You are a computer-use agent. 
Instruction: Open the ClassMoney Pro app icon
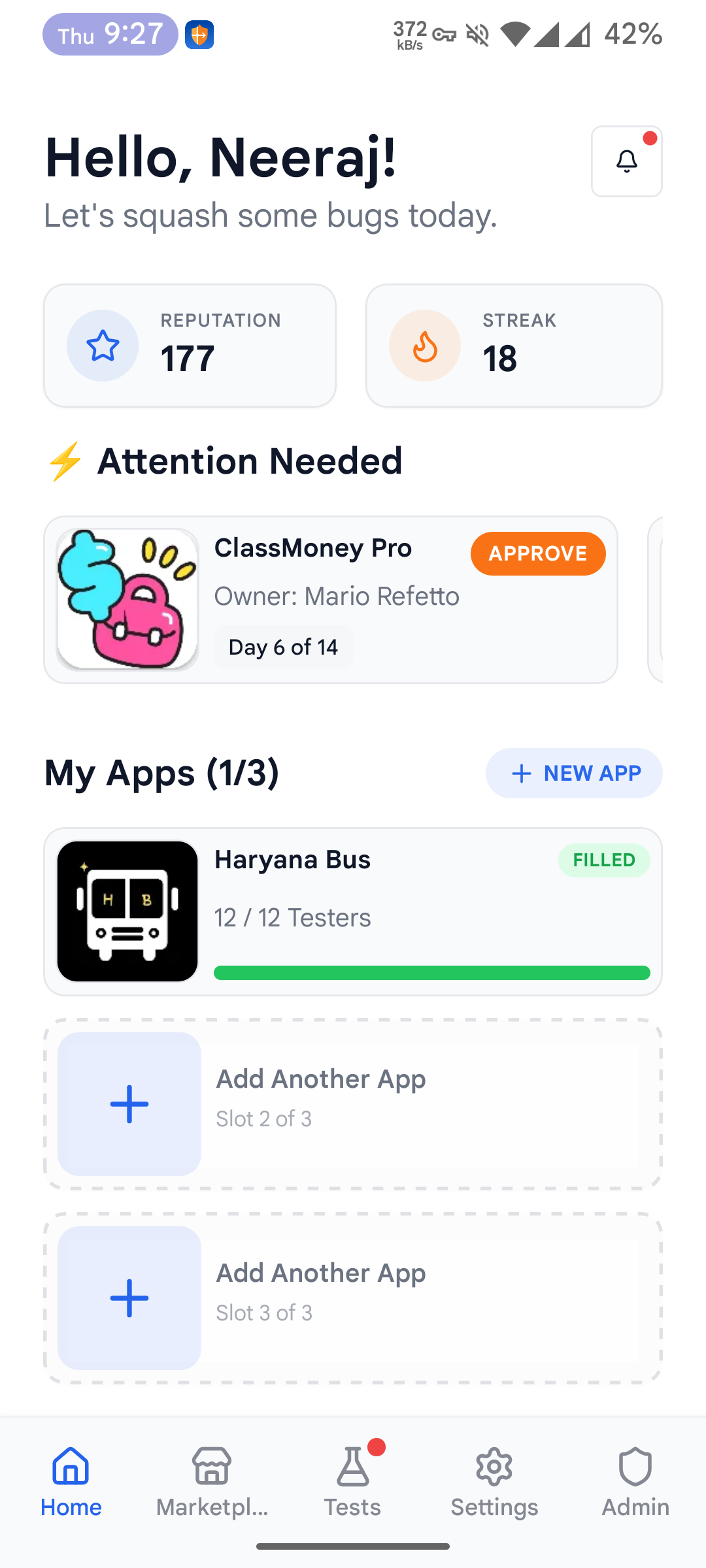(x=127, y=598)
